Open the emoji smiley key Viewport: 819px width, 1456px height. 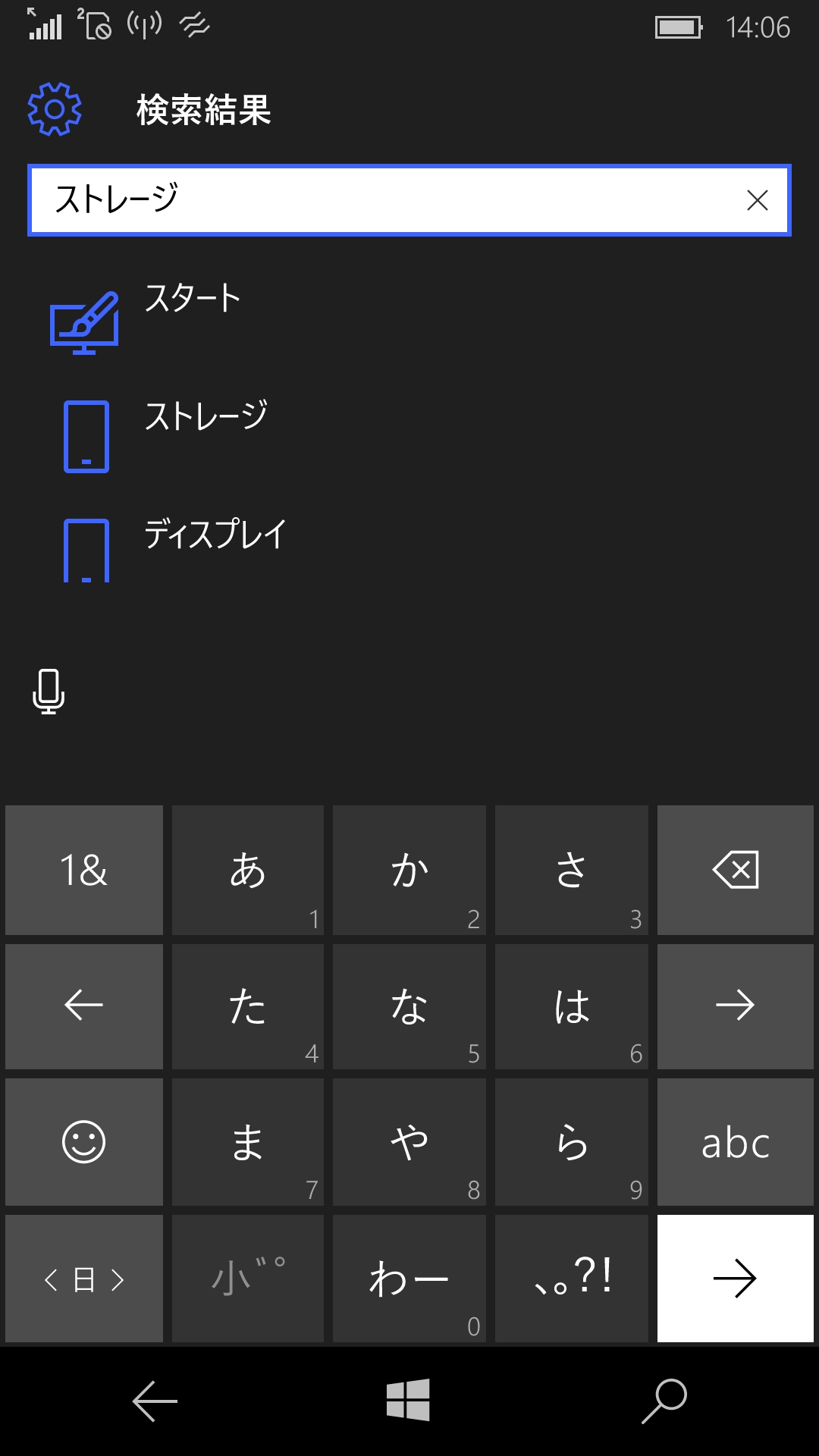point(83,1141)
